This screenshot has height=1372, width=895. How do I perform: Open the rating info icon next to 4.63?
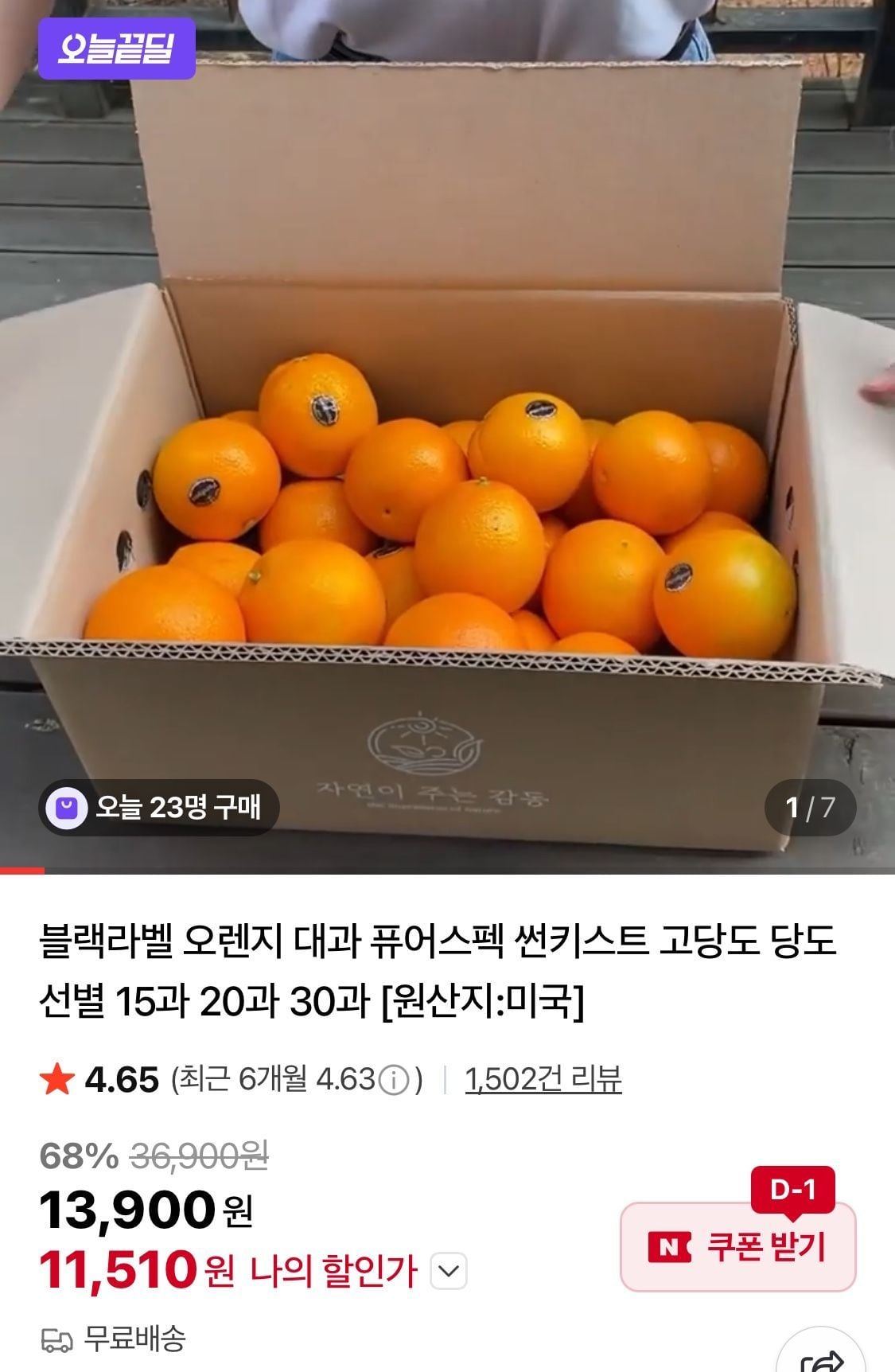tap(393, 1080)
